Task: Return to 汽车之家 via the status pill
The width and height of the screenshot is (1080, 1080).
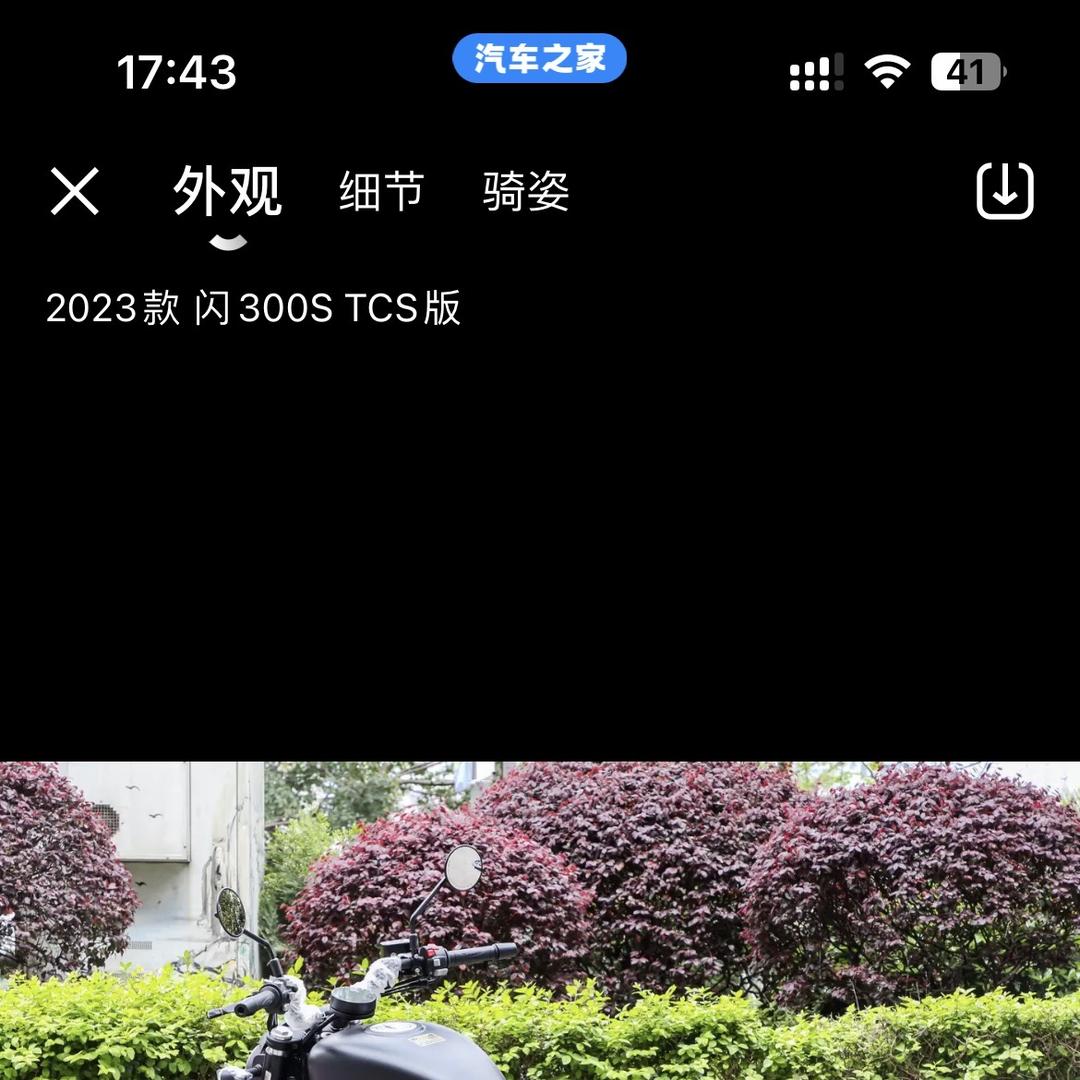Action: pos(539,59)
